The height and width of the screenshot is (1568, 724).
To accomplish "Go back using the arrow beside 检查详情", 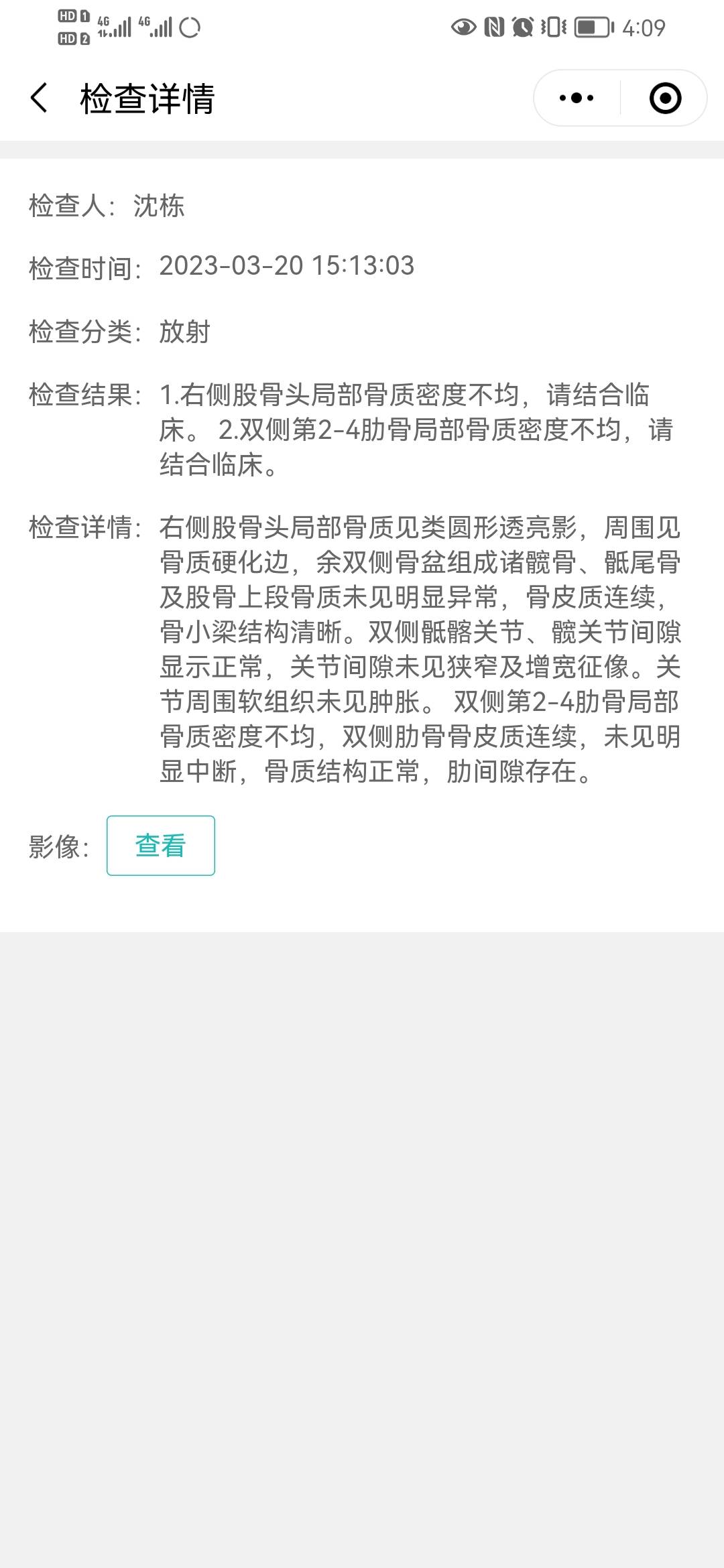I will tap(38, 97).
